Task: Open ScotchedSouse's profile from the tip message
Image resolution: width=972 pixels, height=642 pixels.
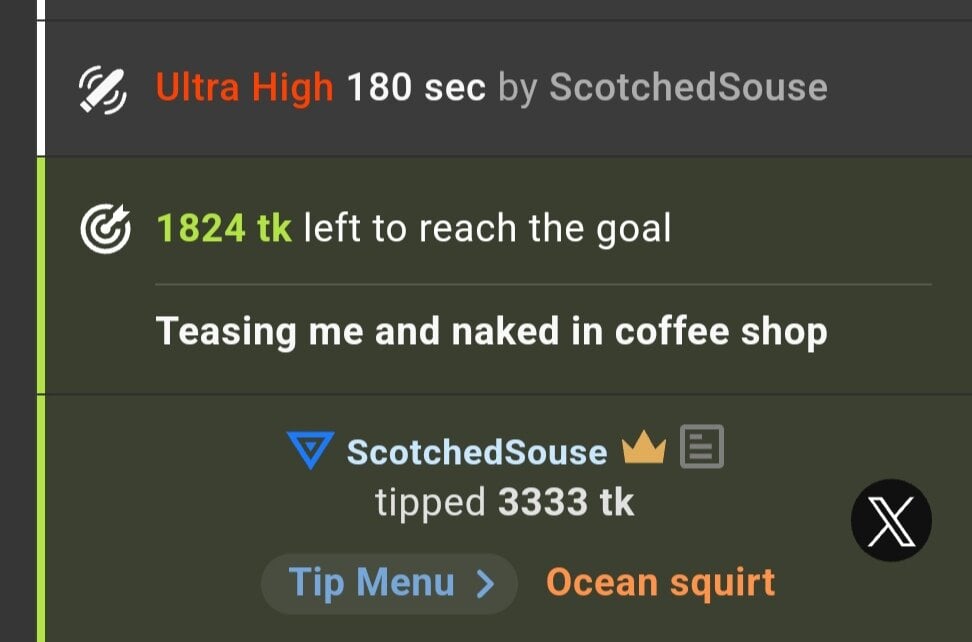Action: pos(476,452)
